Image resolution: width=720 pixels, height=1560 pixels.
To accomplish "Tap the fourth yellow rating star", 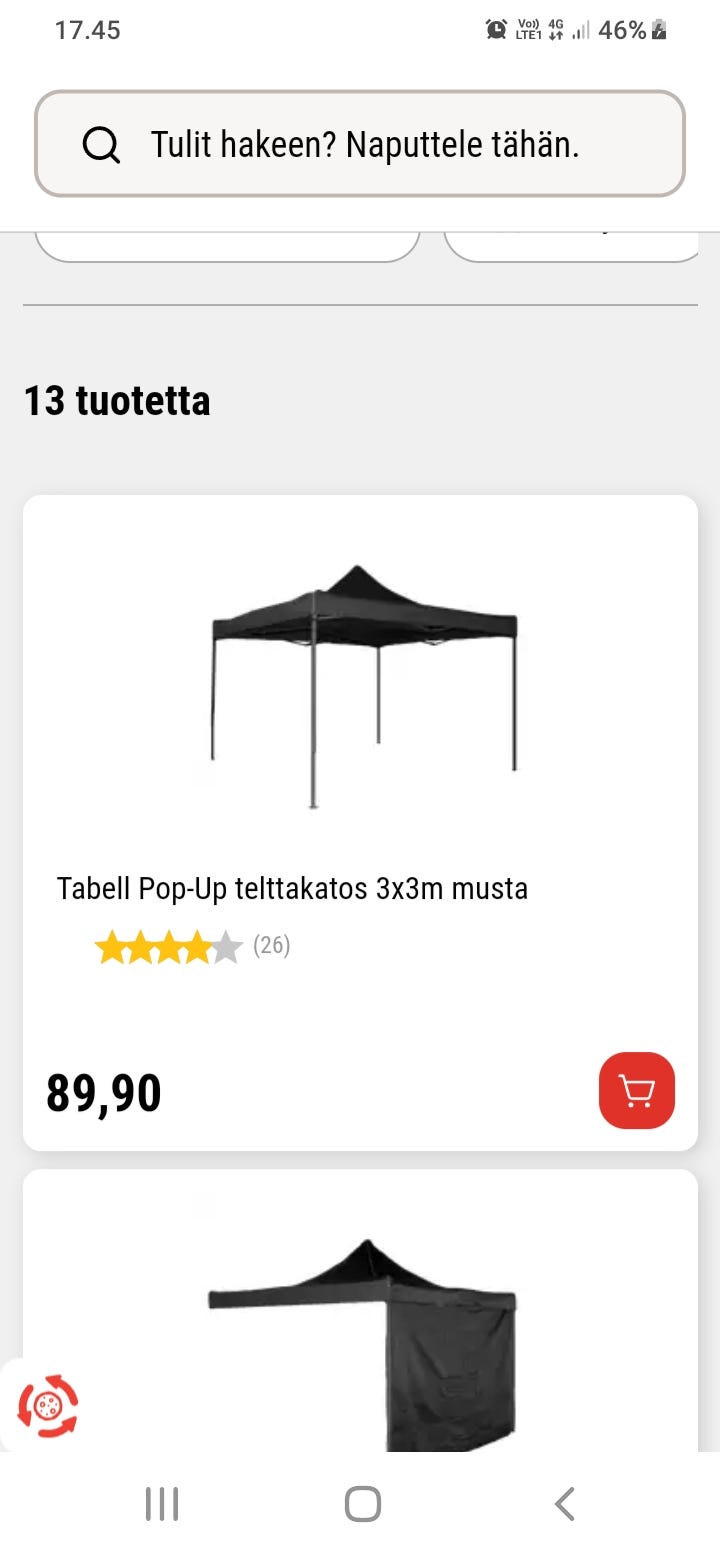I will pos(196,945).
